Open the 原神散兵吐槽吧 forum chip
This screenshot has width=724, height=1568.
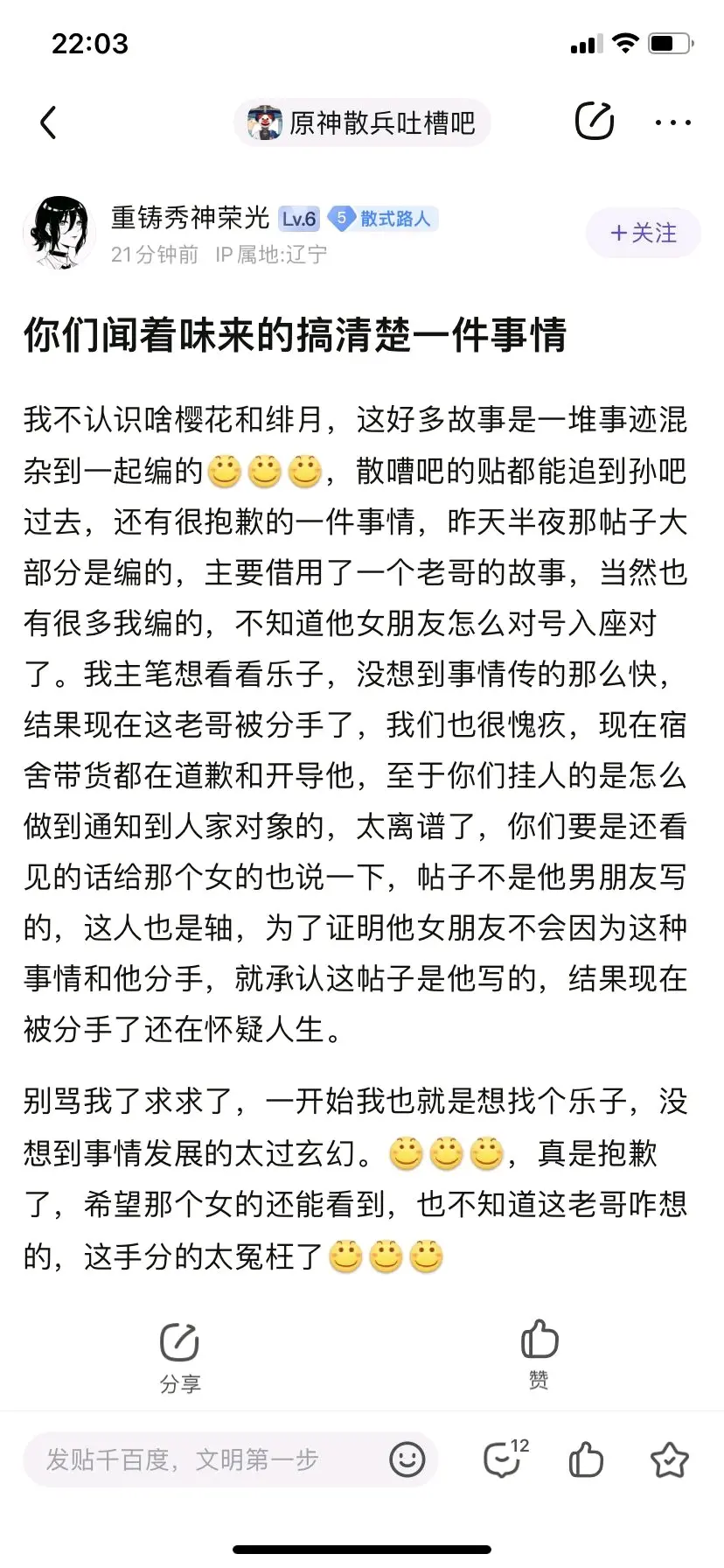pos(363,122)
